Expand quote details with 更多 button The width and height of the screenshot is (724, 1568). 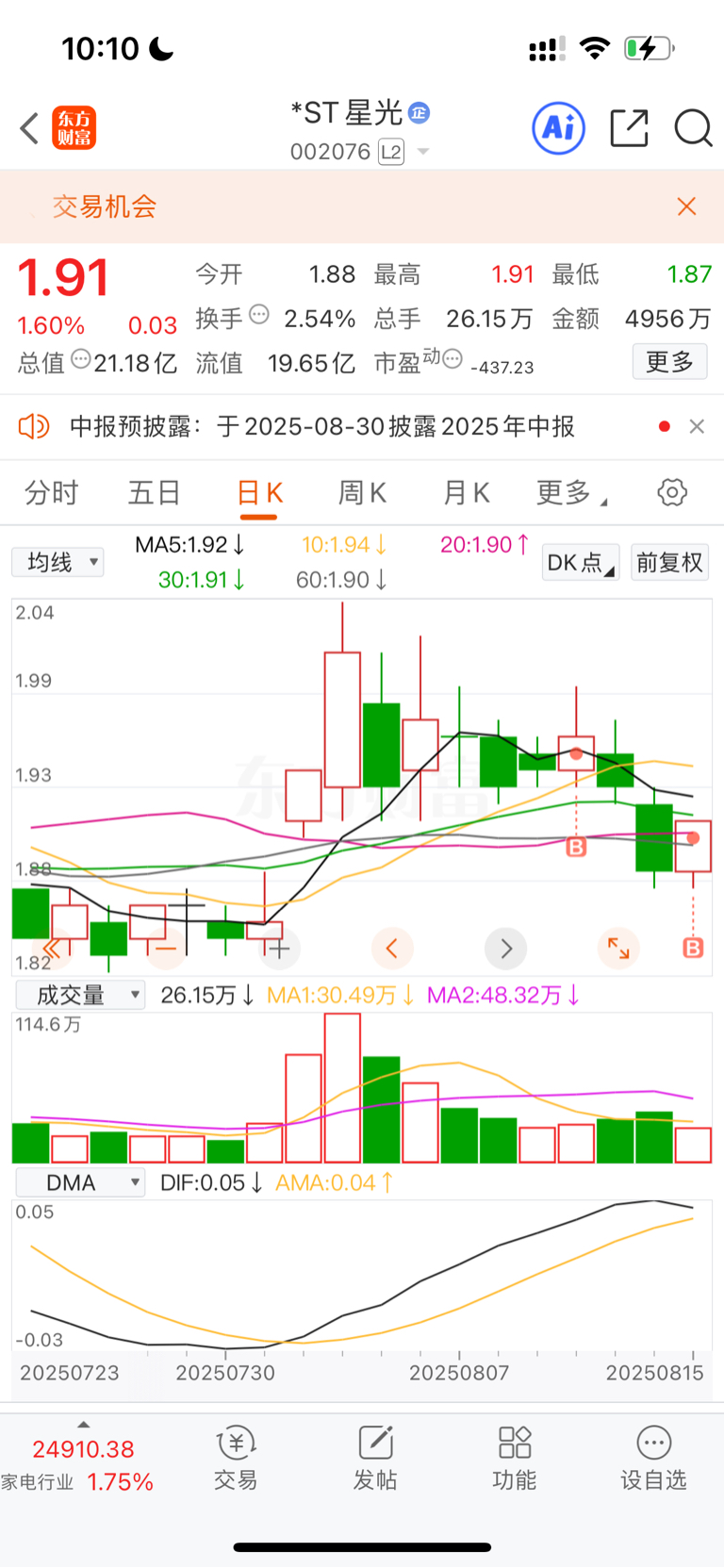point(669,362)
